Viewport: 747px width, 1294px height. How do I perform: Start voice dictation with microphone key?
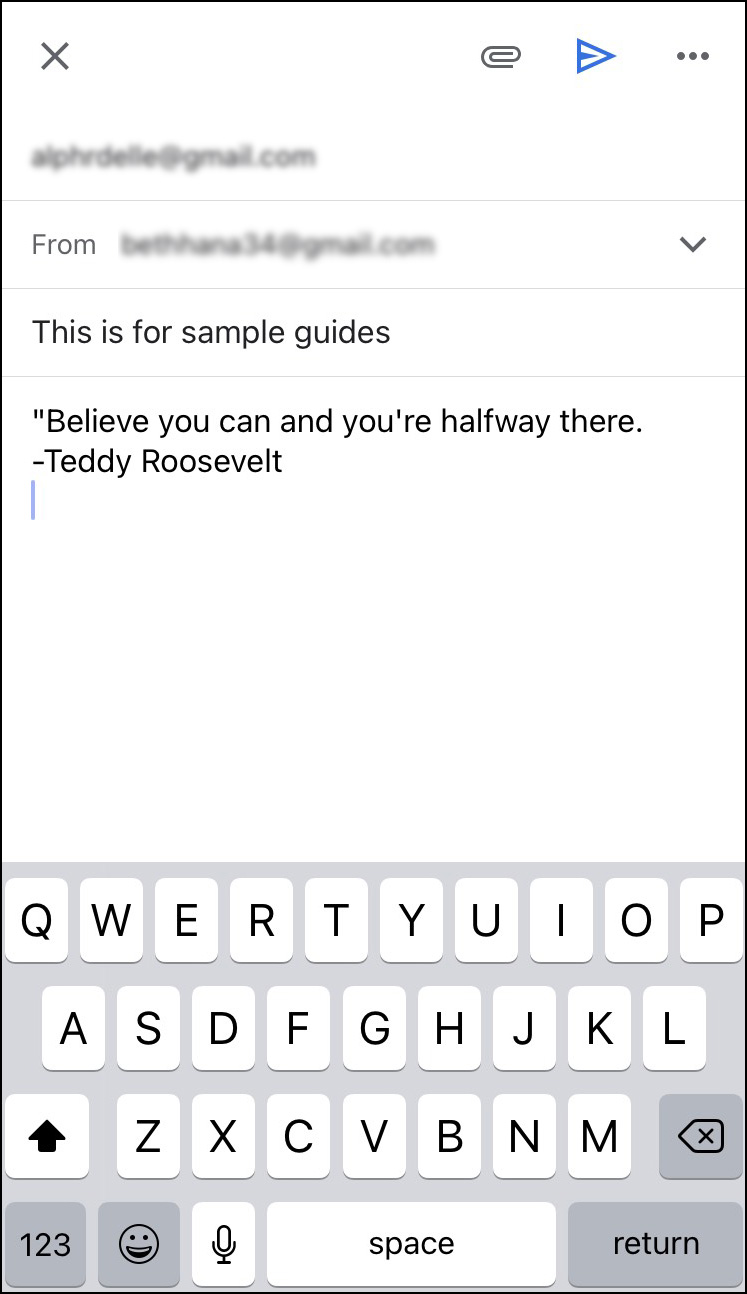(x=224, y=1244)
